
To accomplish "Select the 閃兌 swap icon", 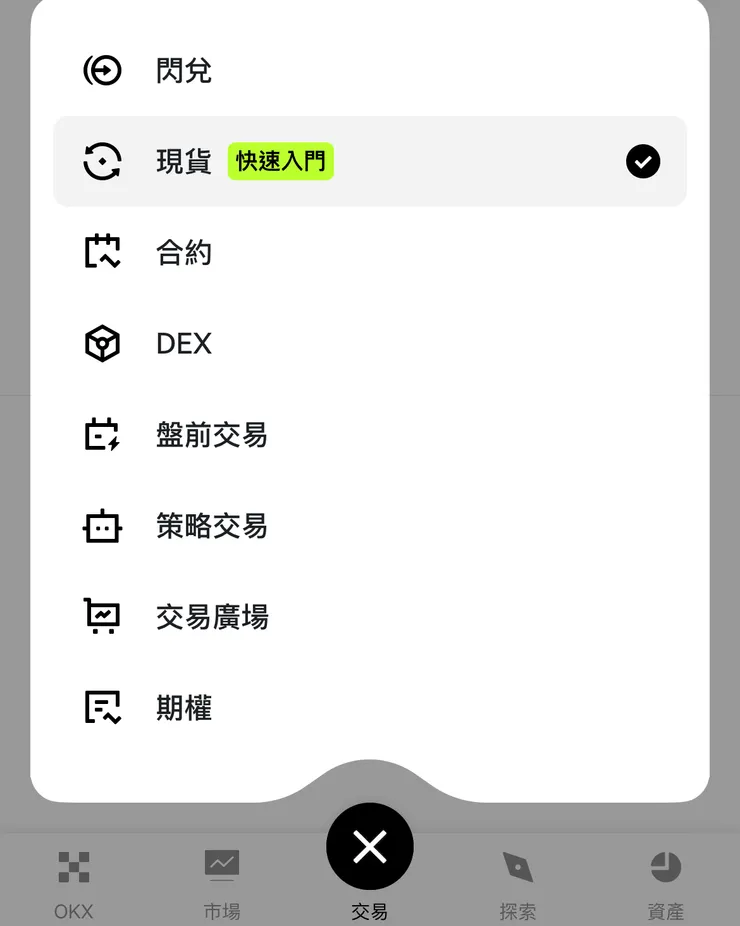I will (x=102, y=69).
